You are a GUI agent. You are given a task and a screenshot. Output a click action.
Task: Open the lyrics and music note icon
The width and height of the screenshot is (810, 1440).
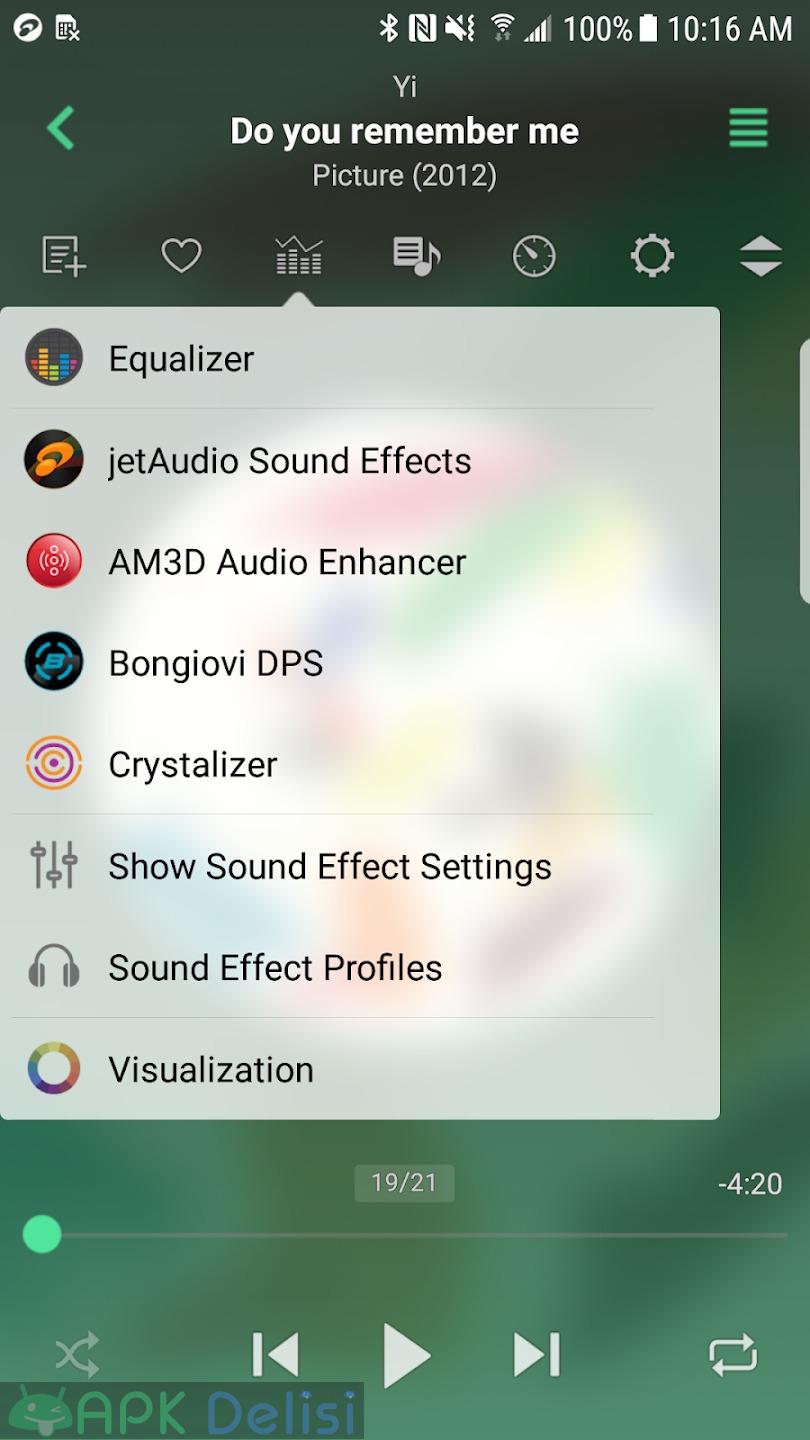pos(417,256)
